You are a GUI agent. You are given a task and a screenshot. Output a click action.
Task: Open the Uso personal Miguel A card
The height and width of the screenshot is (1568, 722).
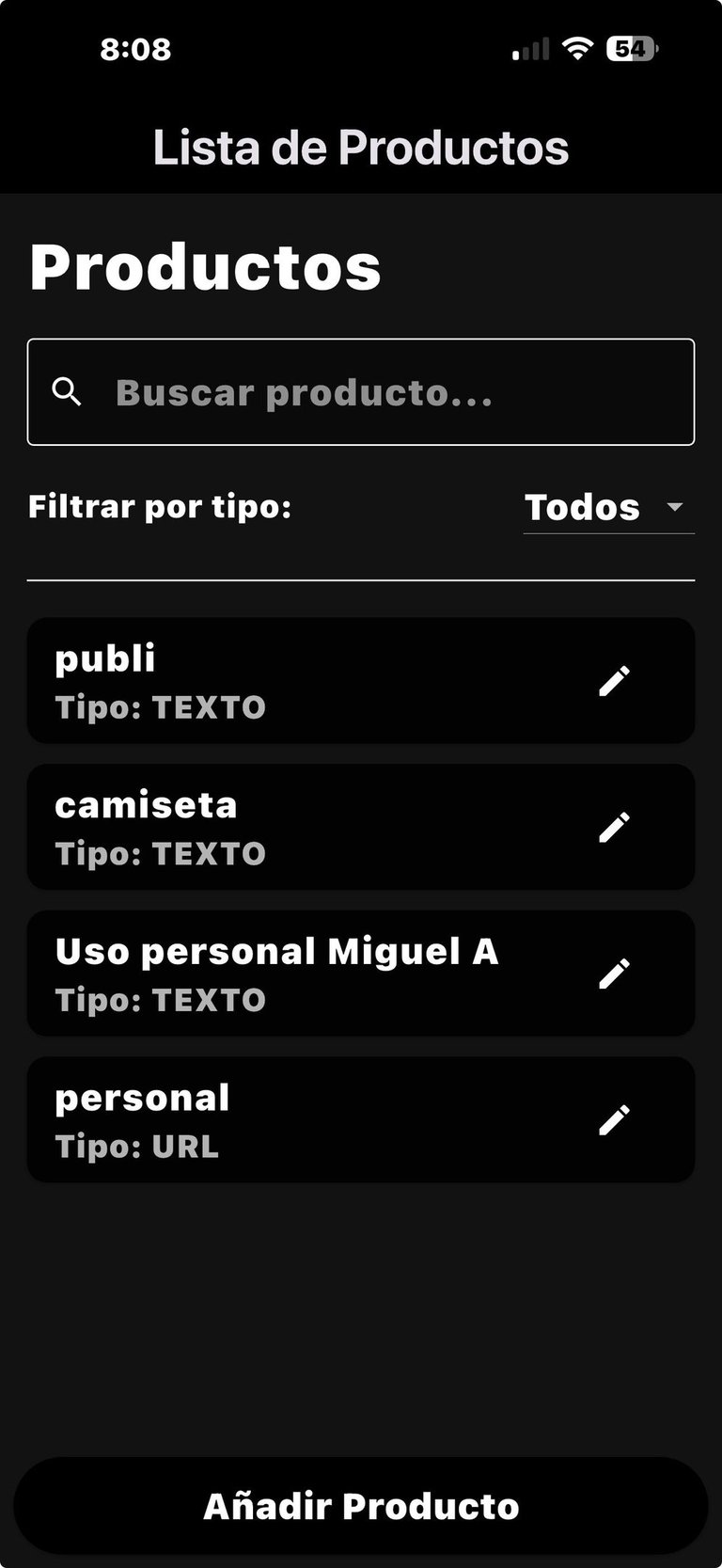click(282, 974)
